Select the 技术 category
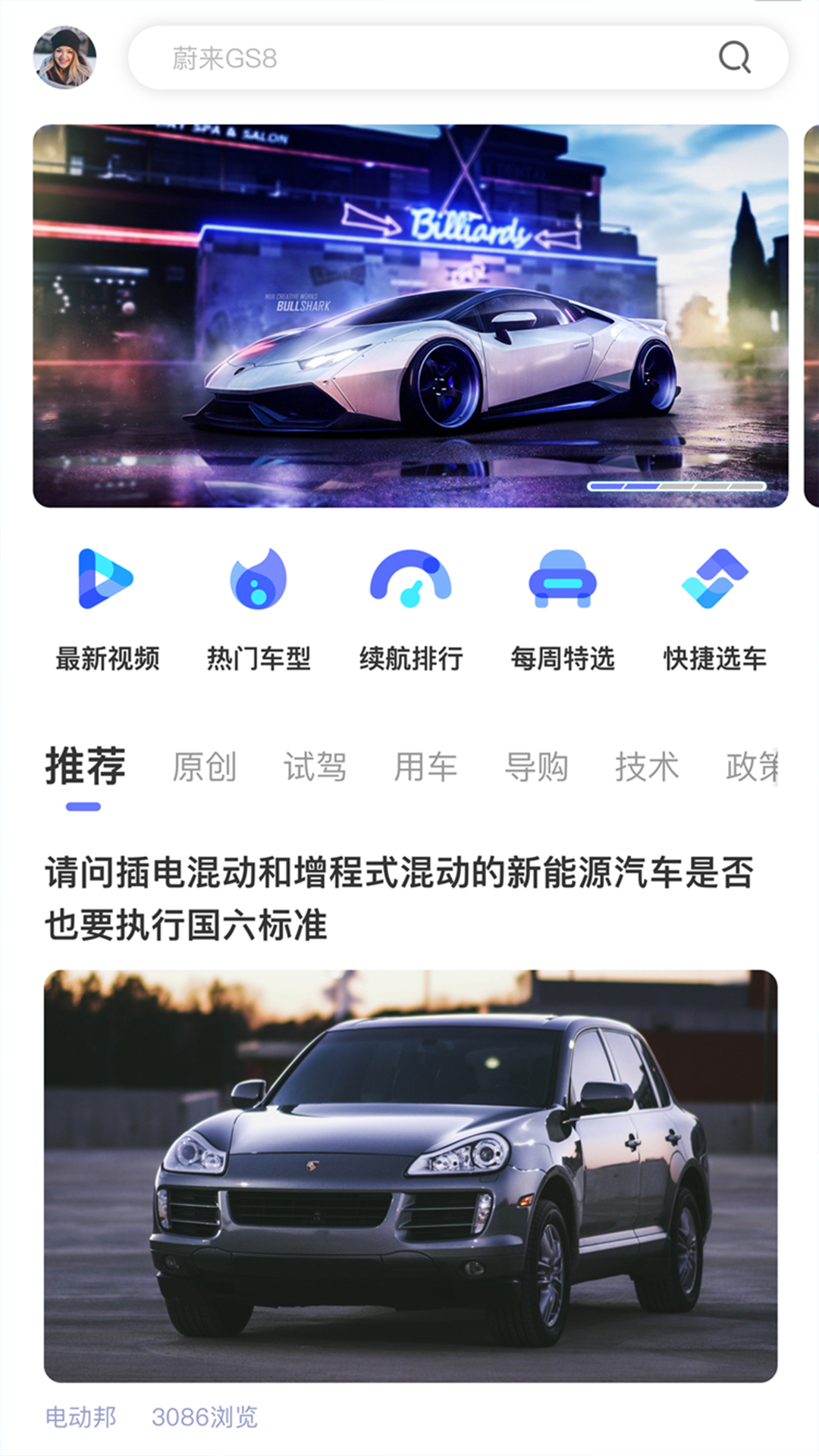Screen dimensions: 819x1456 (648, 766)
